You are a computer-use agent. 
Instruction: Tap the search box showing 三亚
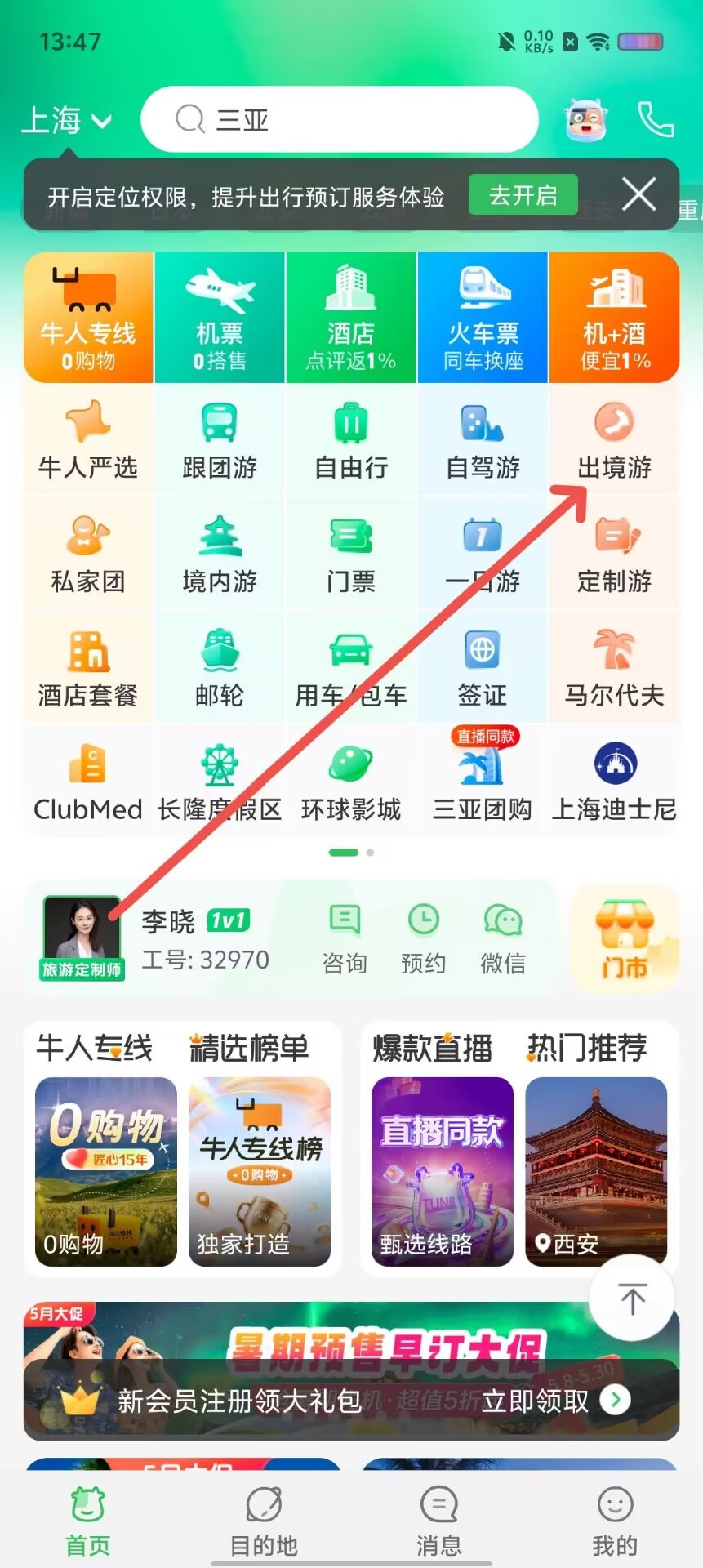click(x=339, y=120)
